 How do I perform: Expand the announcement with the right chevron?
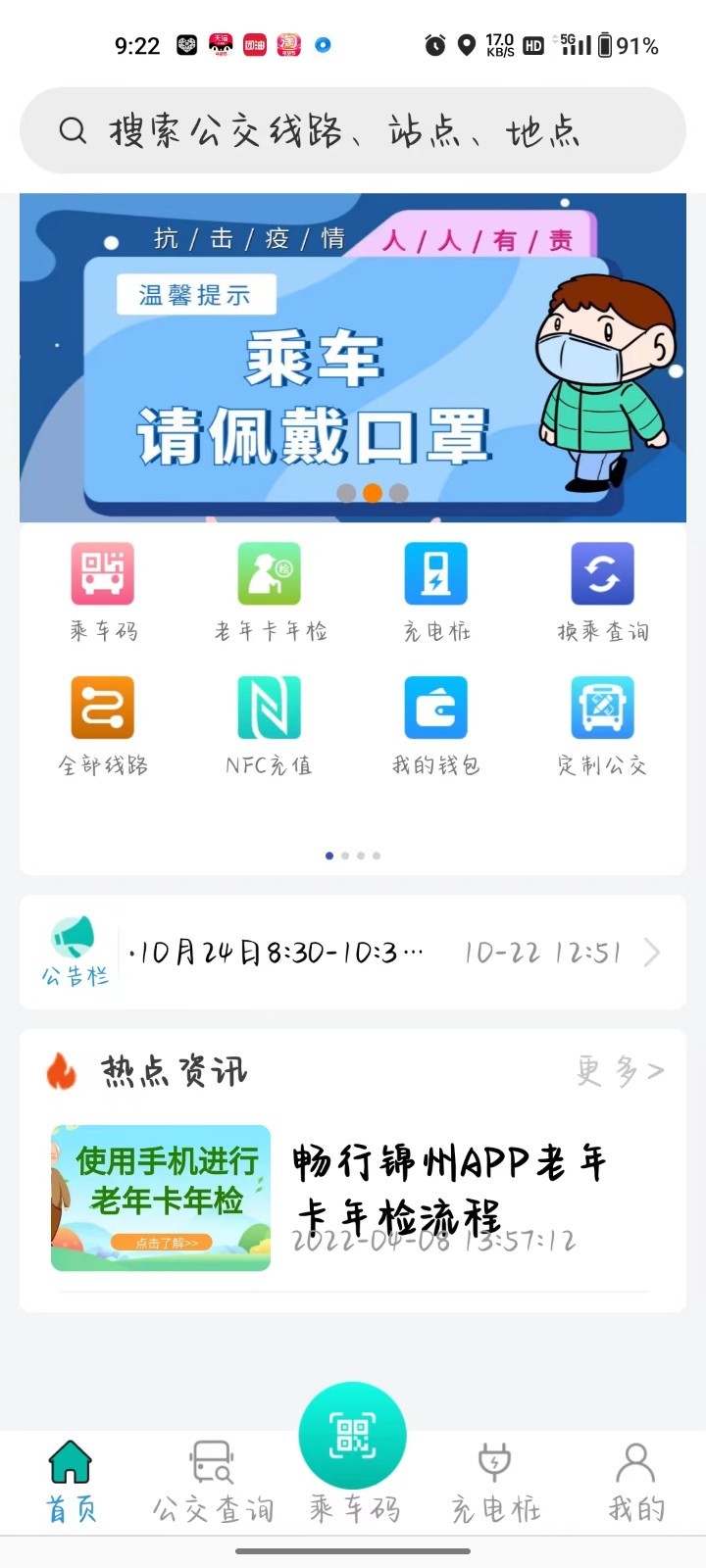[x=651, y=951]
